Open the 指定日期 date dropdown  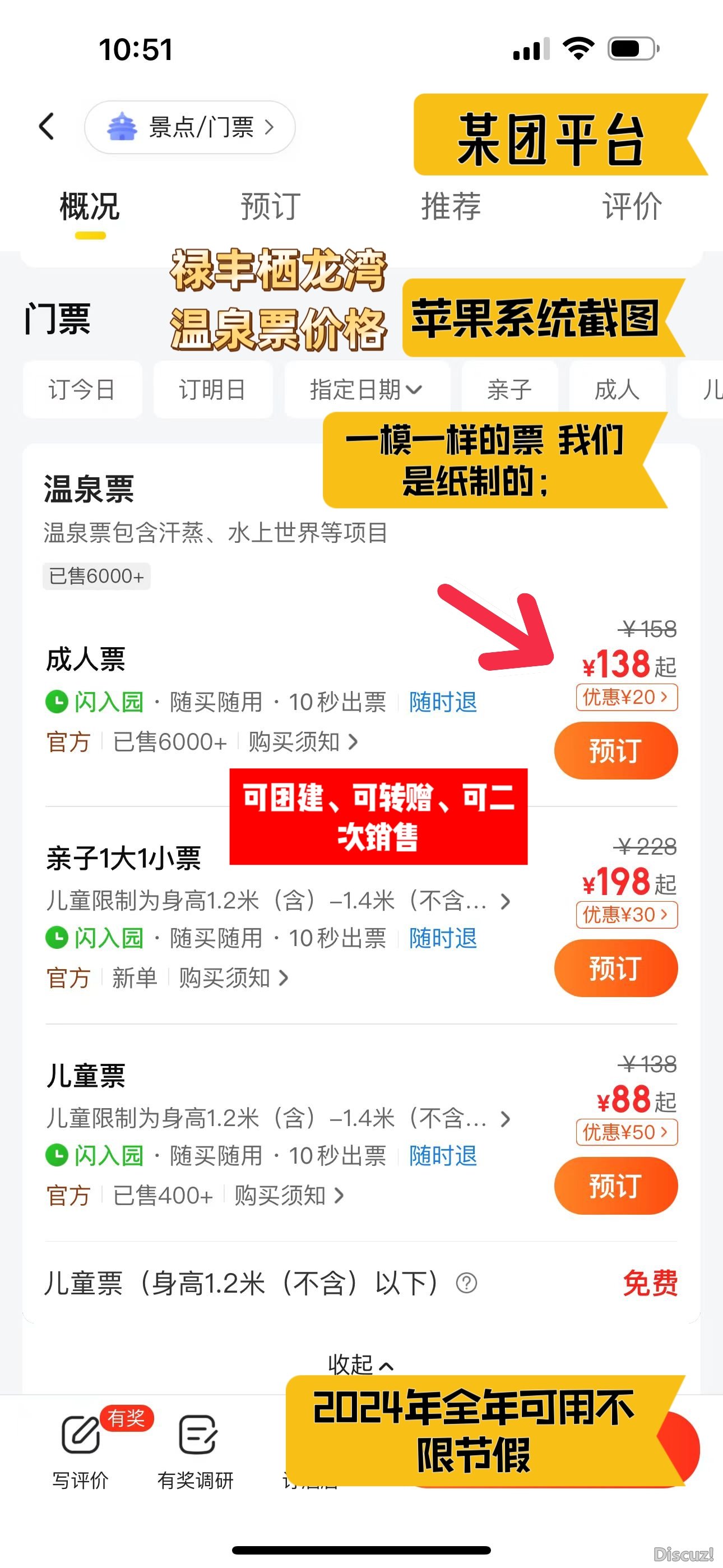367,390
